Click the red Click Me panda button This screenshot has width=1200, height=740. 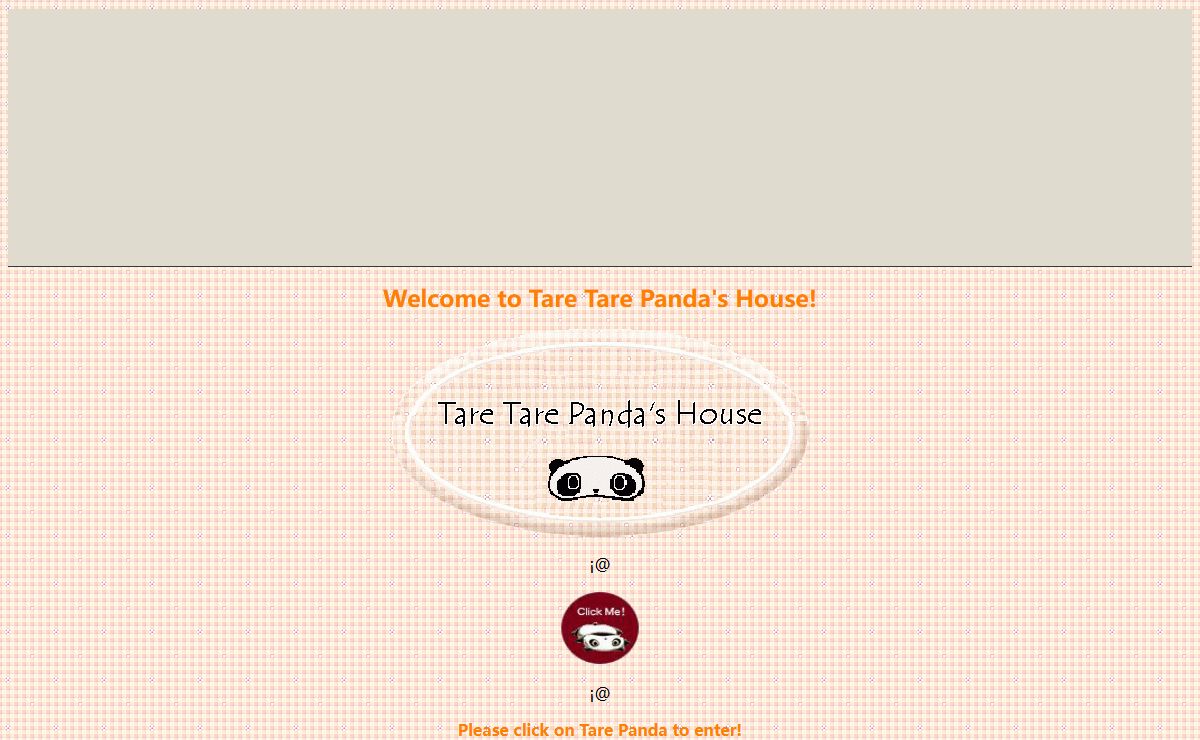(x=600, y=628)
